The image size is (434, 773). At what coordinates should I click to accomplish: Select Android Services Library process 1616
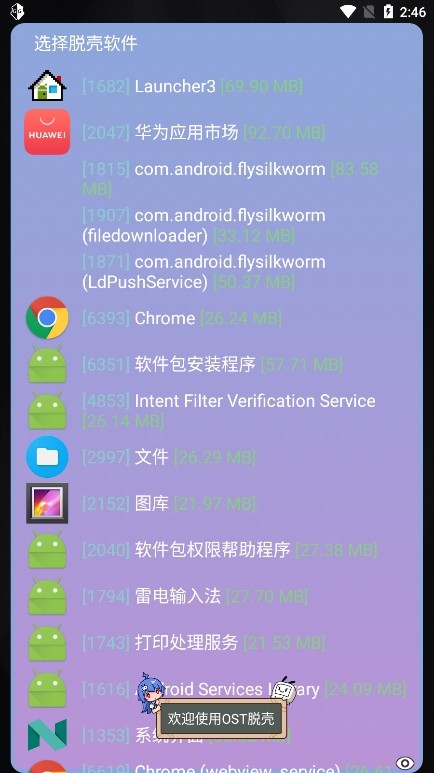point(217,689)
